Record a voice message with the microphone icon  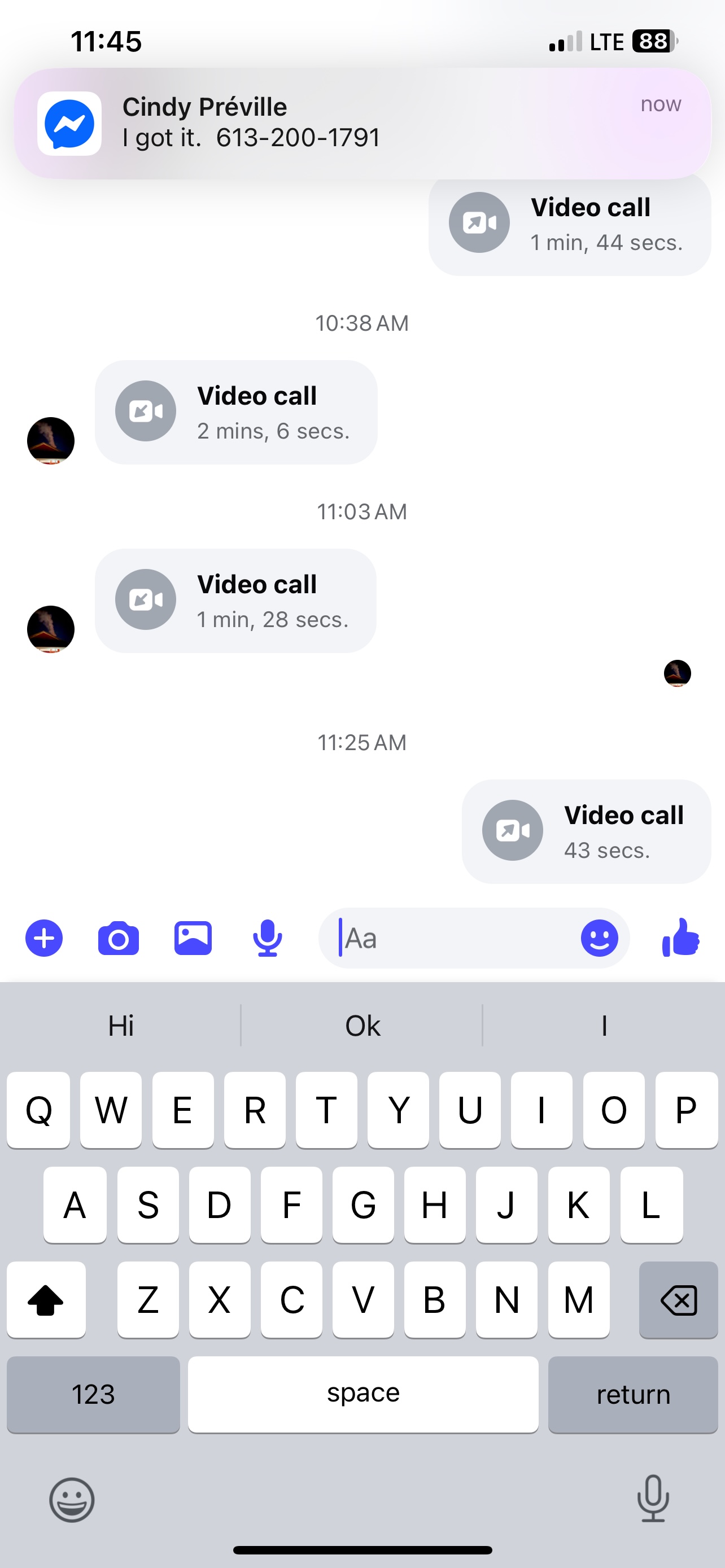click(x=267, y=938)
